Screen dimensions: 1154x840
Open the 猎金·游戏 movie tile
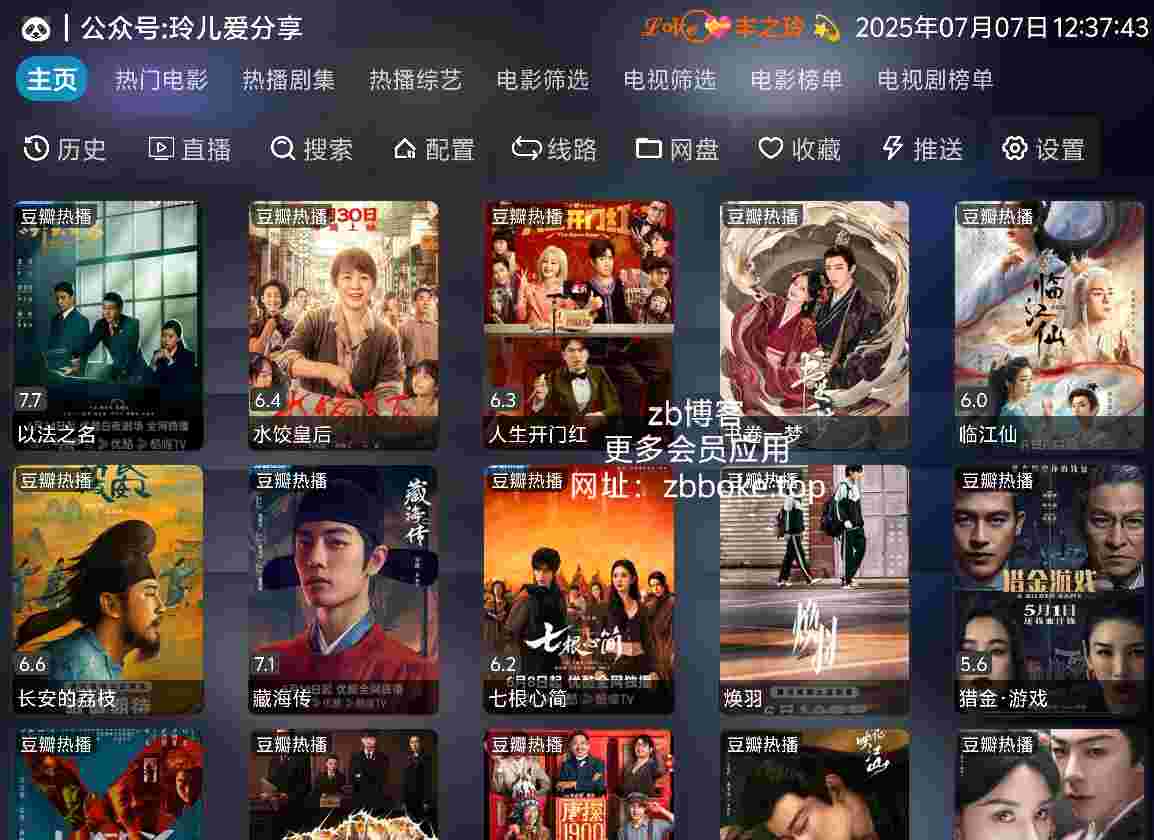click(1049, 589)
